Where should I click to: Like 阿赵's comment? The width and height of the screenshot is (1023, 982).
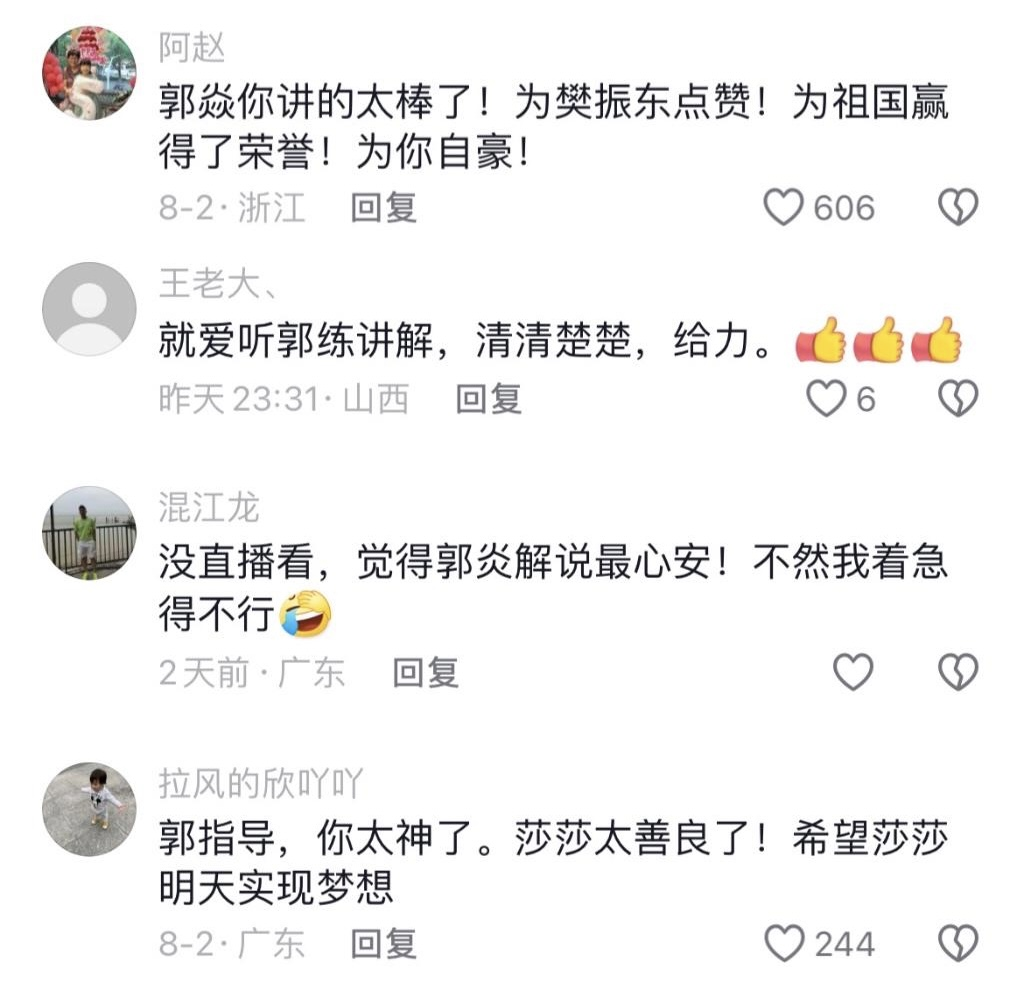[x=783, y=208]
